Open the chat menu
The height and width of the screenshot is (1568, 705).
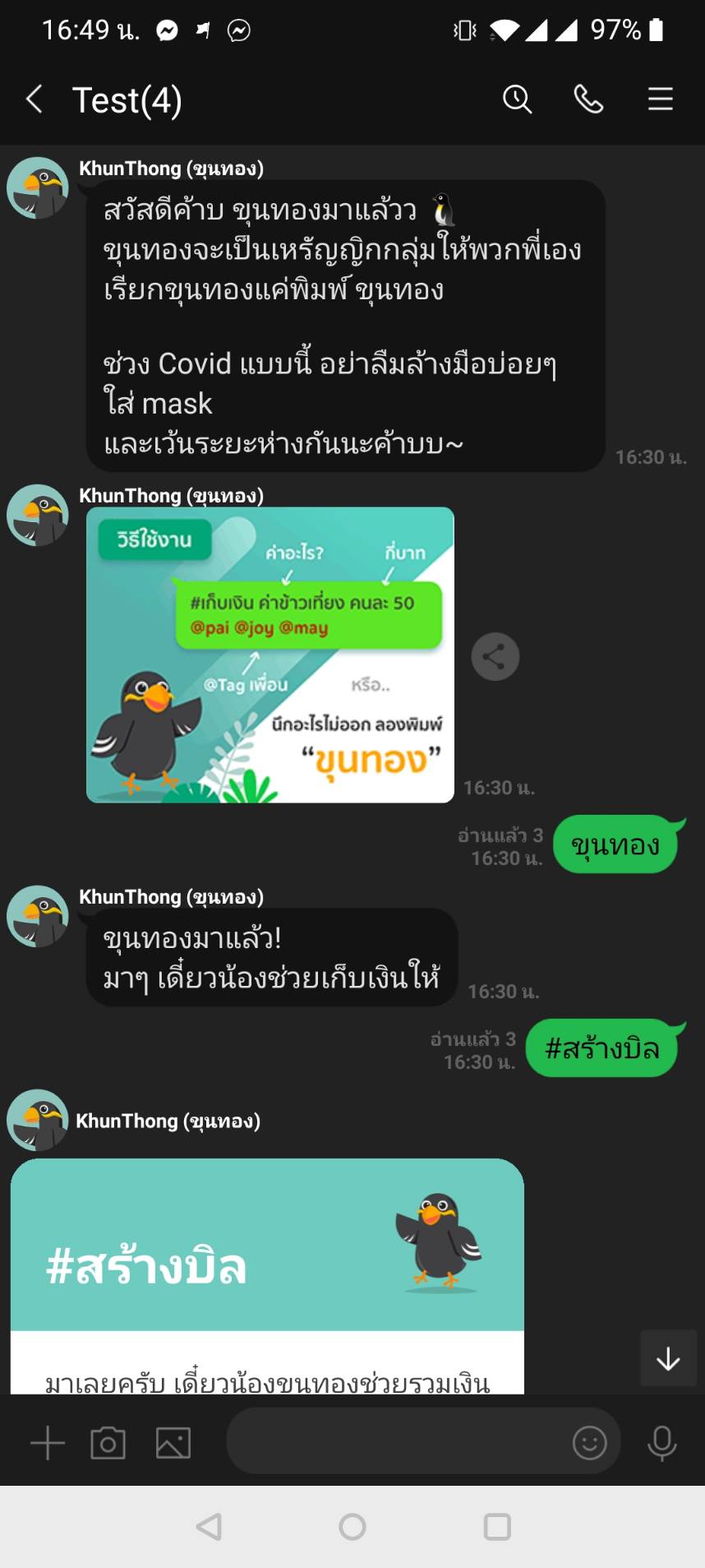660,99
